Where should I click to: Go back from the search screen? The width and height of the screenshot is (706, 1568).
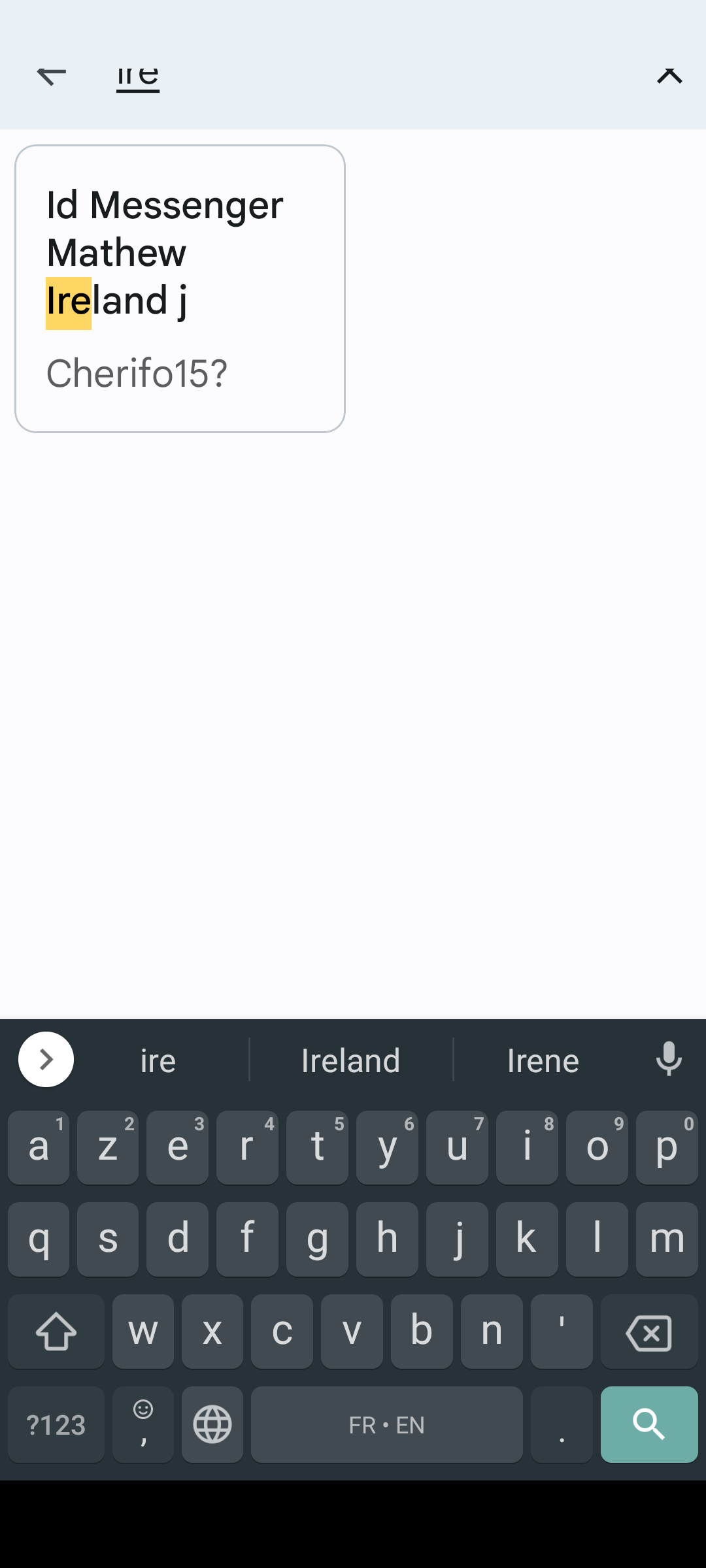pyautogui.click(x=51, y=75)
